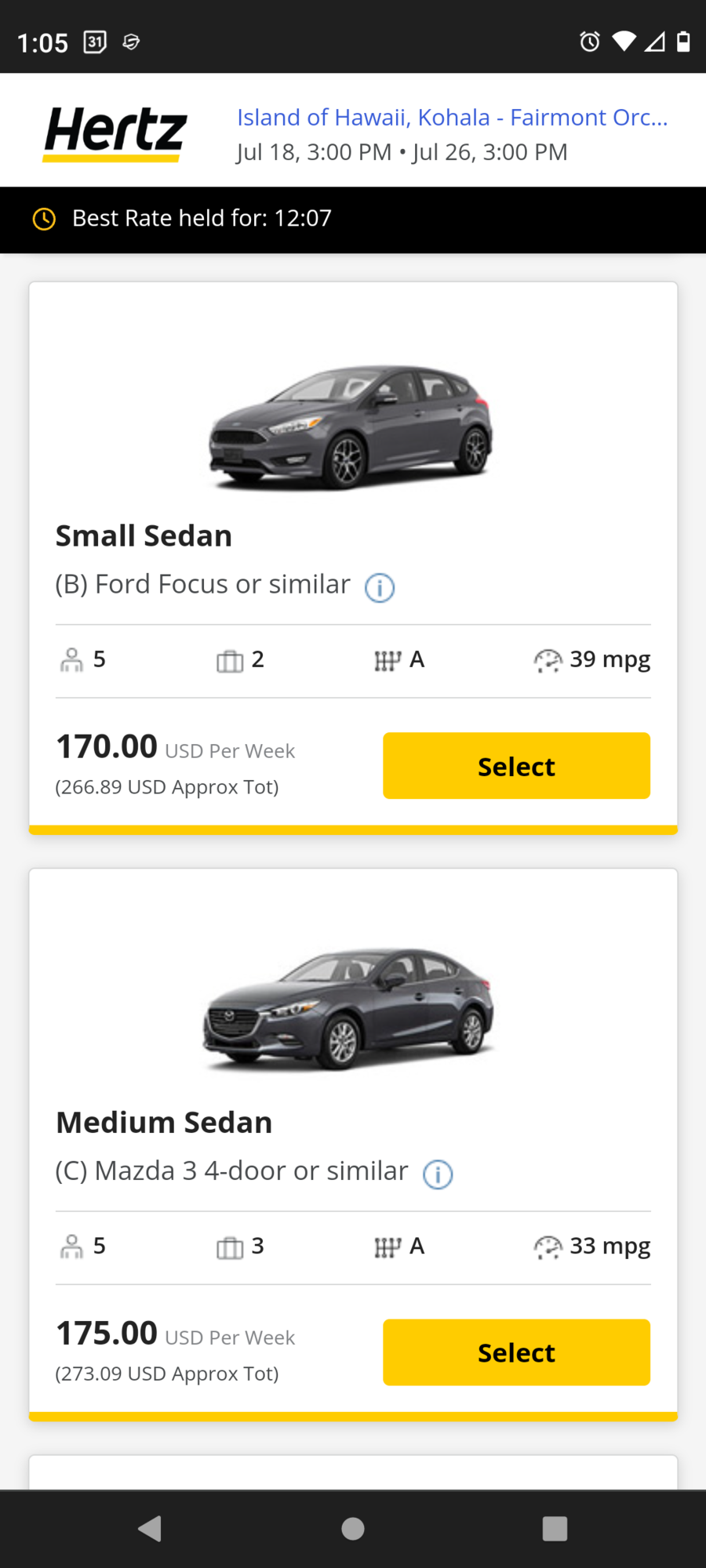Select the Small Sedan at 170.00 USD
The width and height of the screenshot is (706, 1568).
516,766
